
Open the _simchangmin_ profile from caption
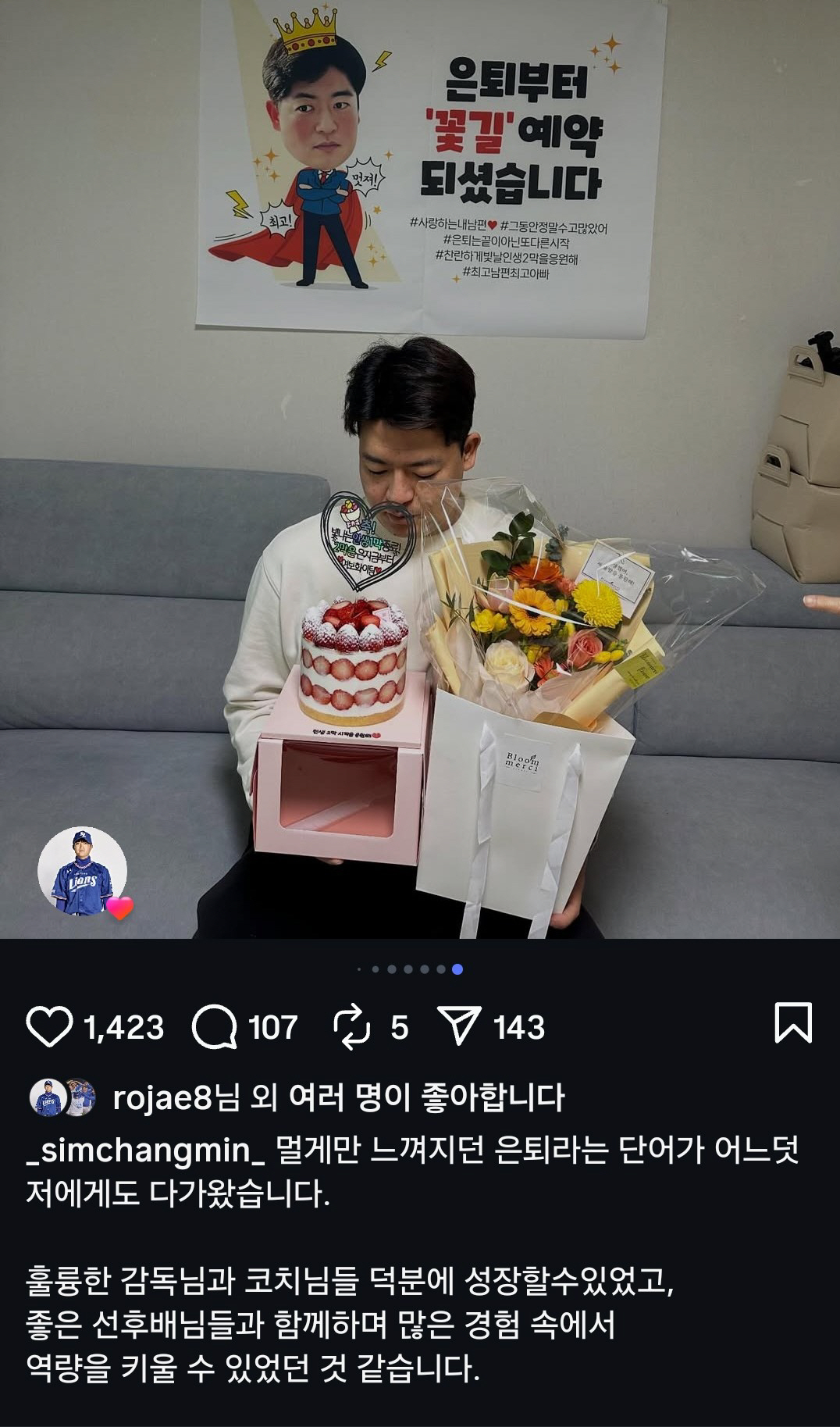144,1150
